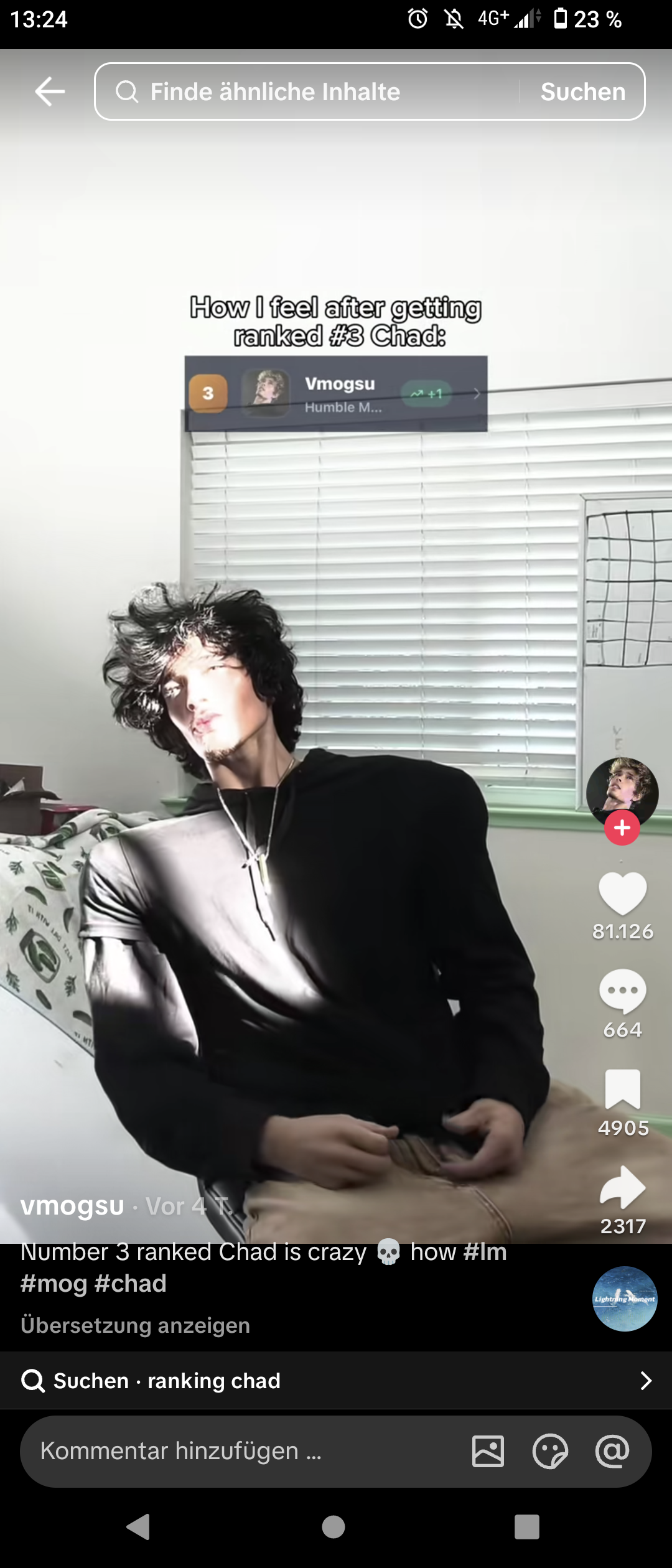Show translation via 'Übersetzung anzeigen'
Viewport: 672px width, 1568px height.
pos(135,1325)
